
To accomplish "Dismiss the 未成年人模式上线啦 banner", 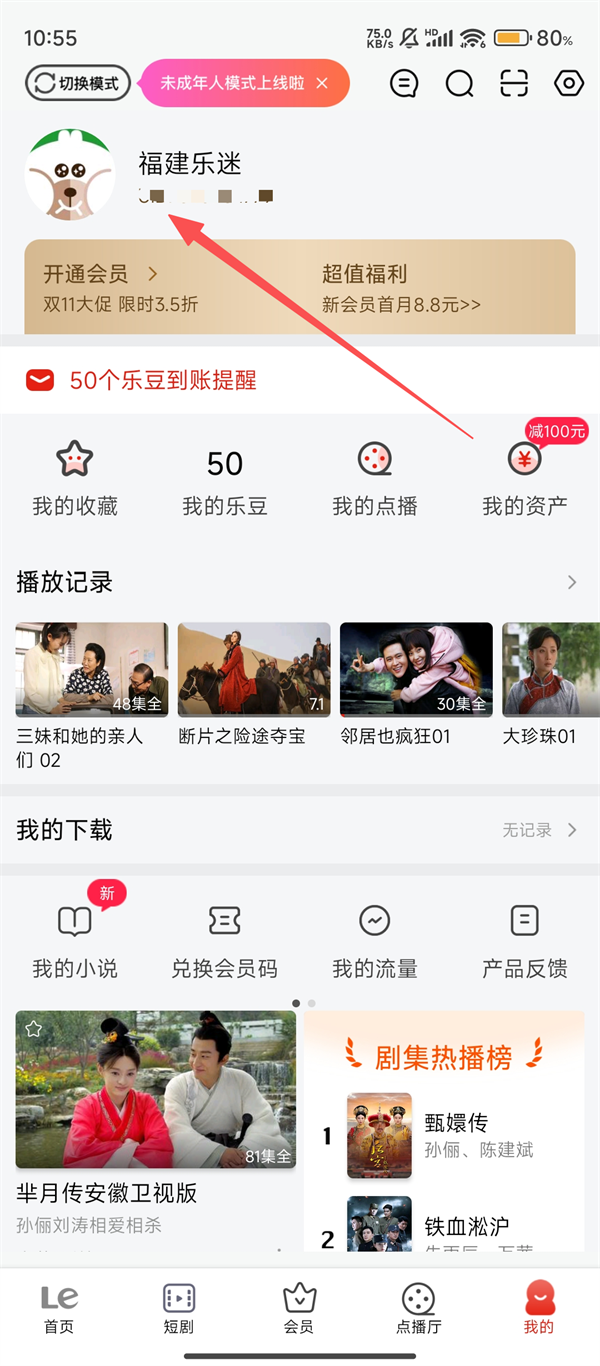I will (322, 84).
